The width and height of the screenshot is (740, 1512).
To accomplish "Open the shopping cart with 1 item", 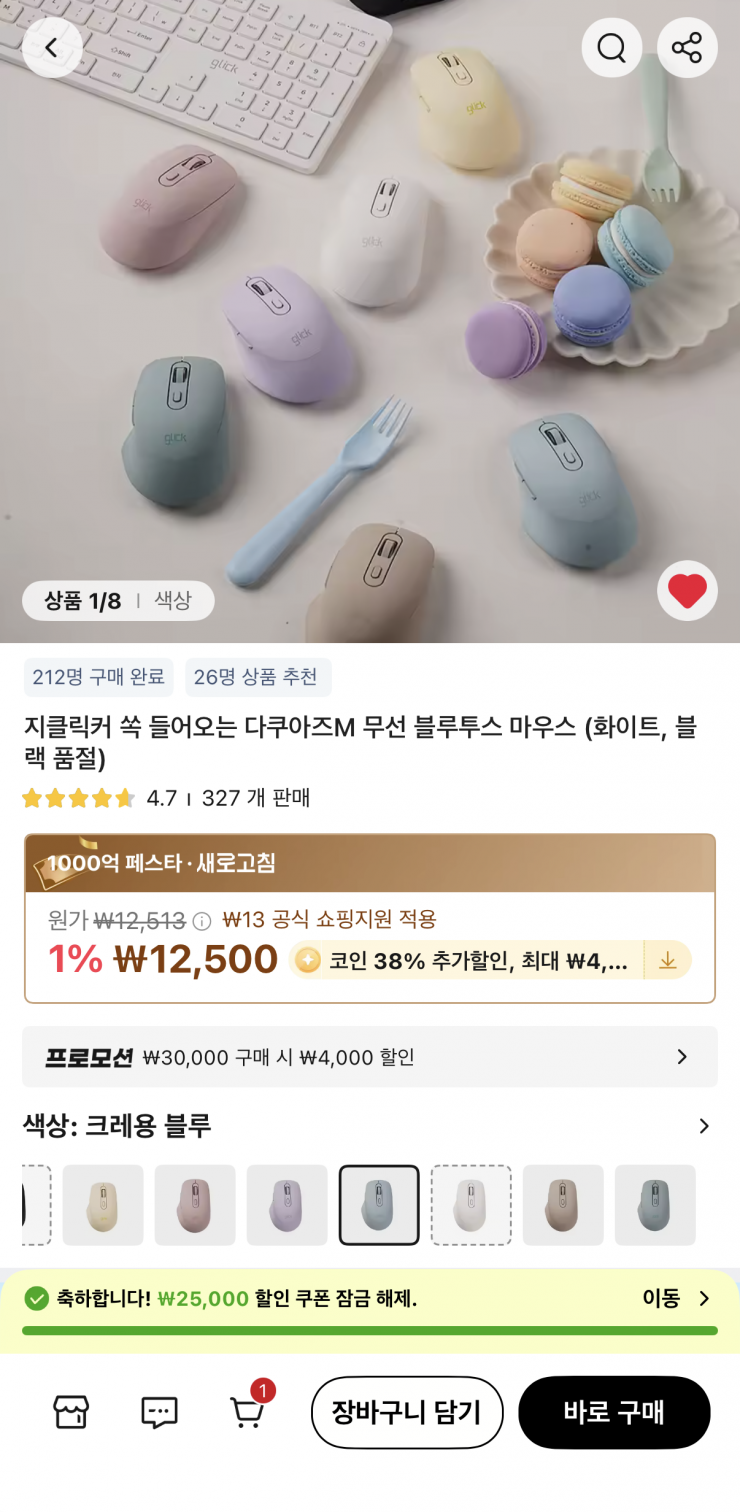I will [247, 1412].
